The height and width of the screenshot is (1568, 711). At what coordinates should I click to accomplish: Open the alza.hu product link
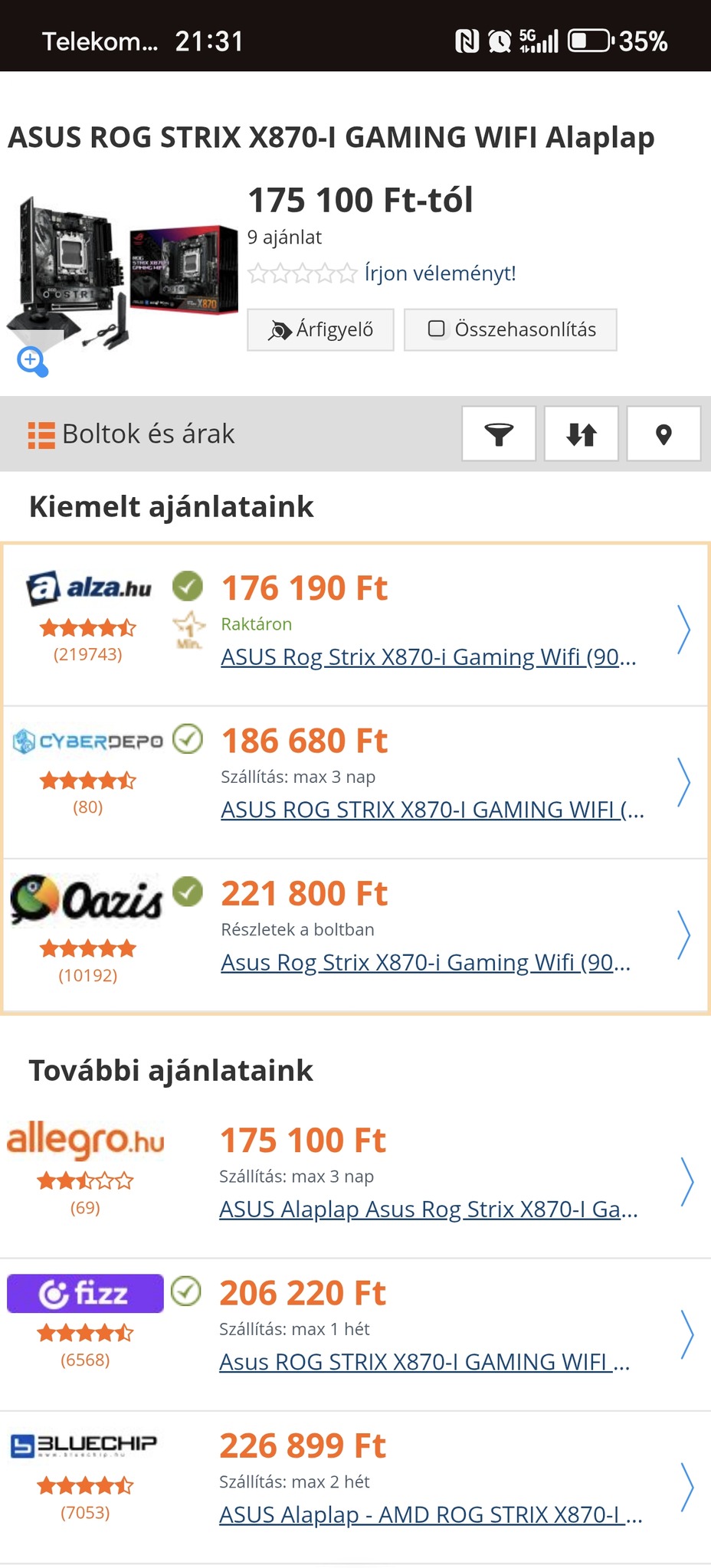(x=428, y=657)
